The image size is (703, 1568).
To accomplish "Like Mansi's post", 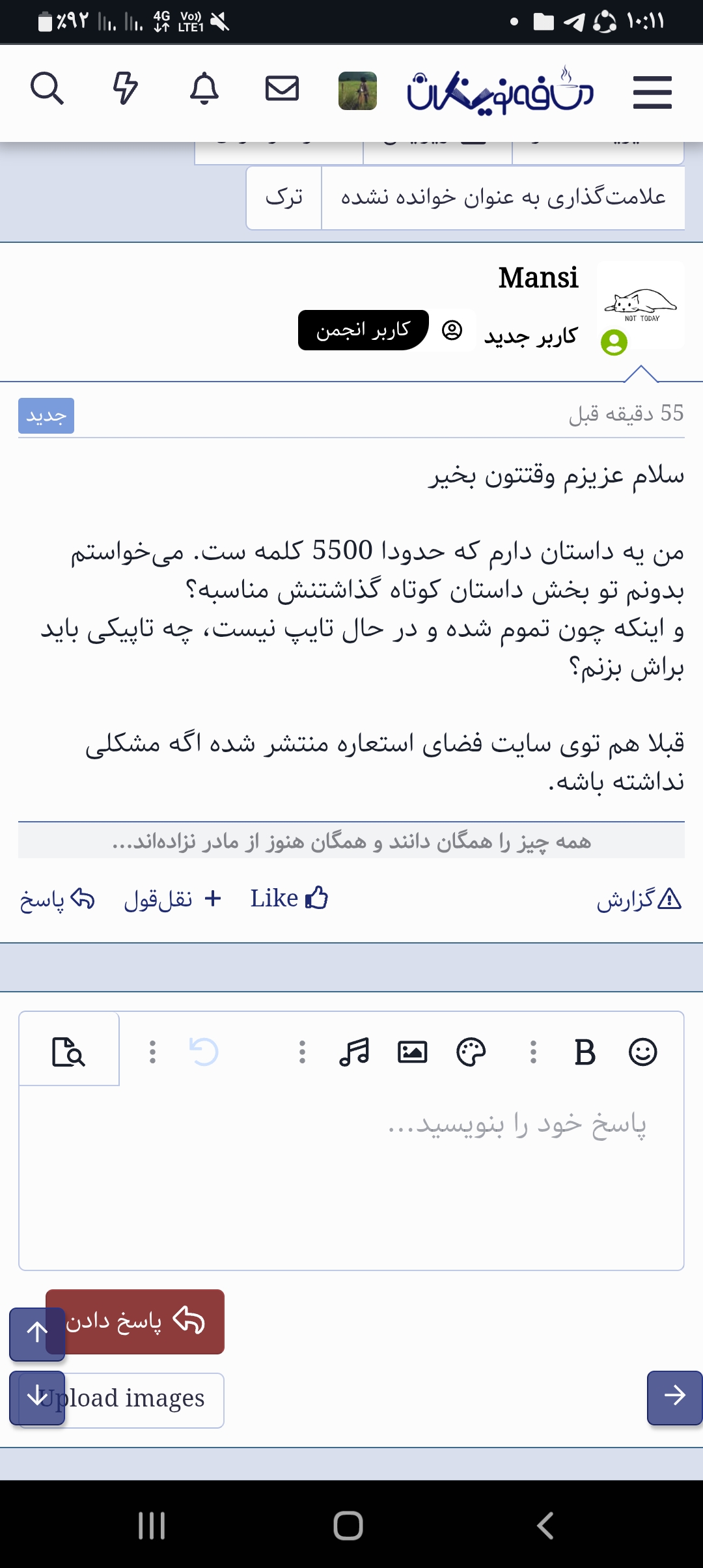I will 289,899.
